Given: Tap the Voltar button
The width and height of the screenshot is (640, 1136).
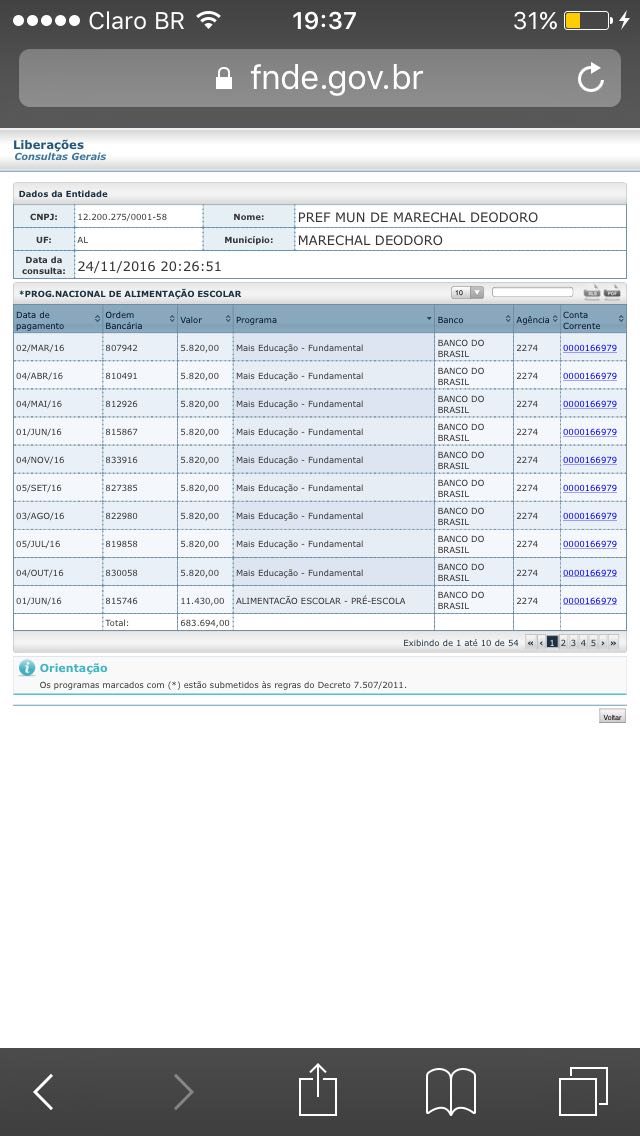Looking at the screenshot, I should 612,717.
